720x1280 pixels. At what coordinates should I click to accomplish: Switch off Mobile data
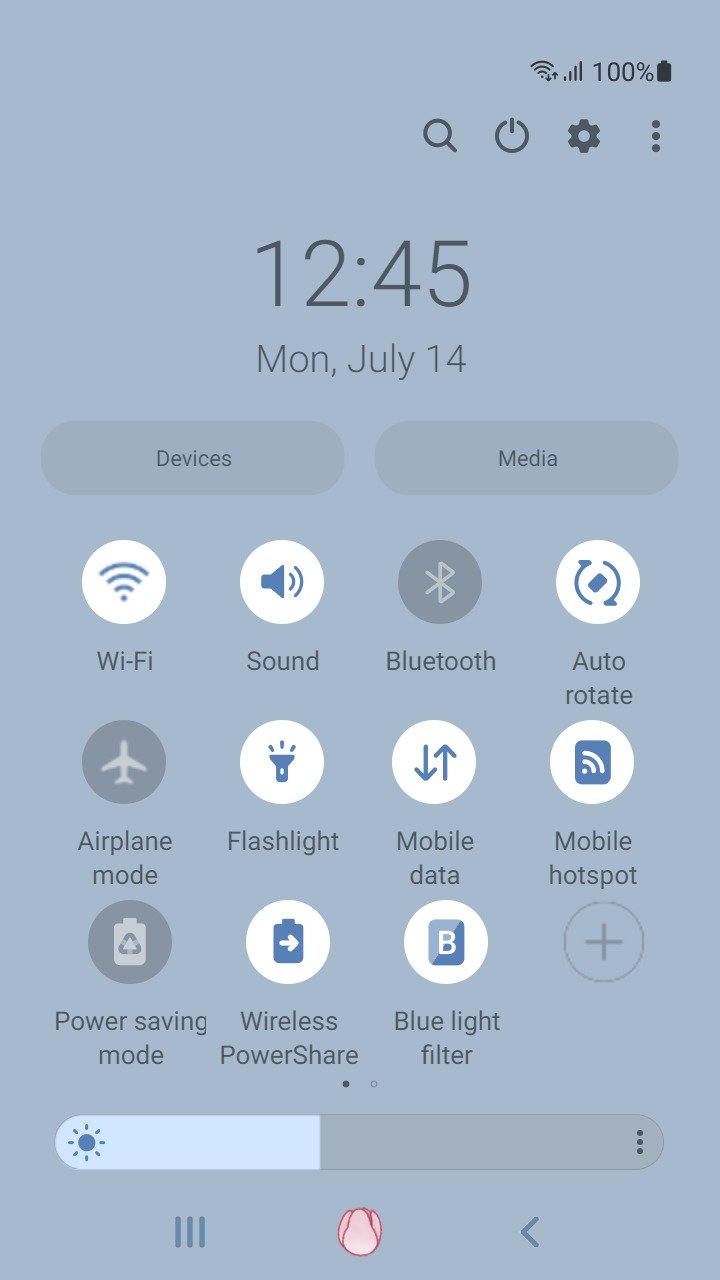point(434,762)
